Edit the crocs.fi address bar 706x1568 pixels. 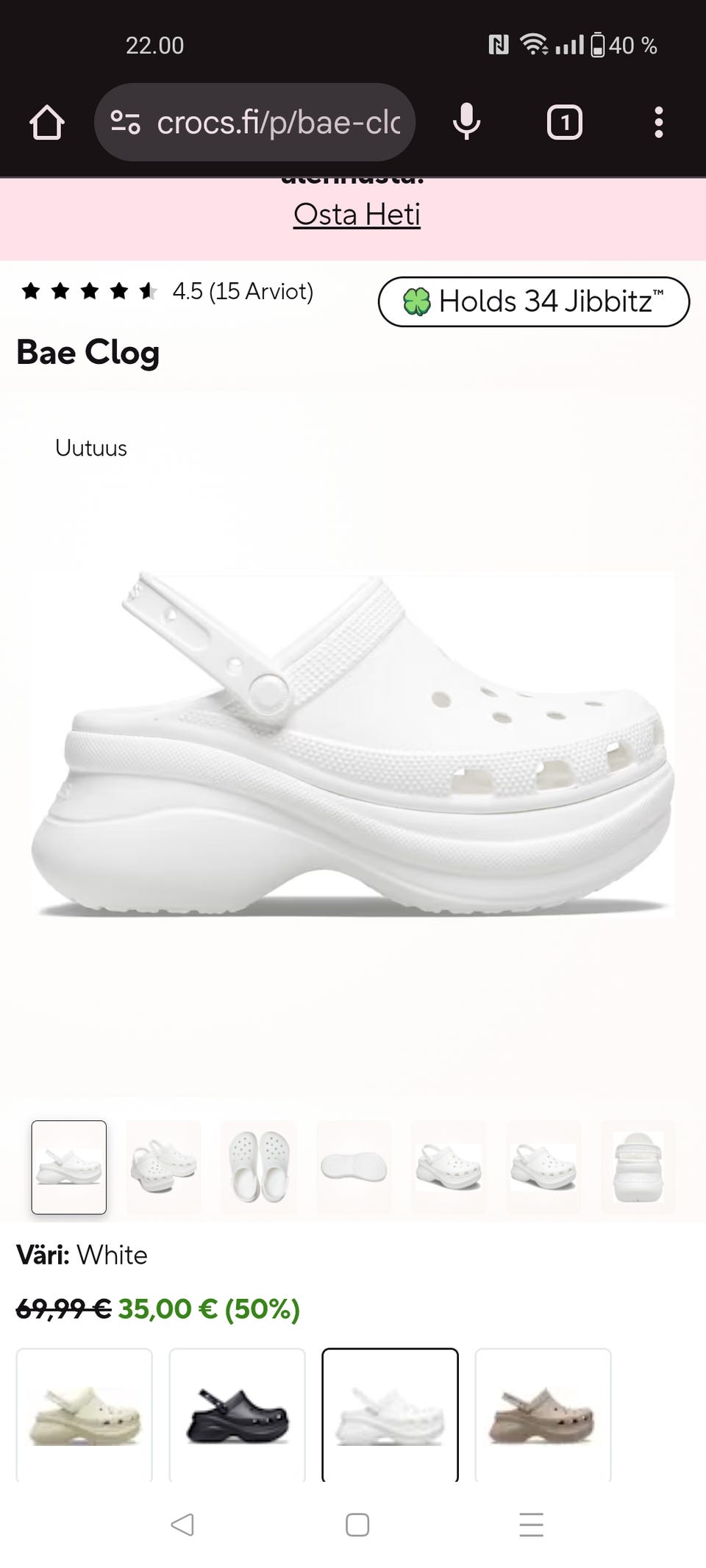click(277, 122)
